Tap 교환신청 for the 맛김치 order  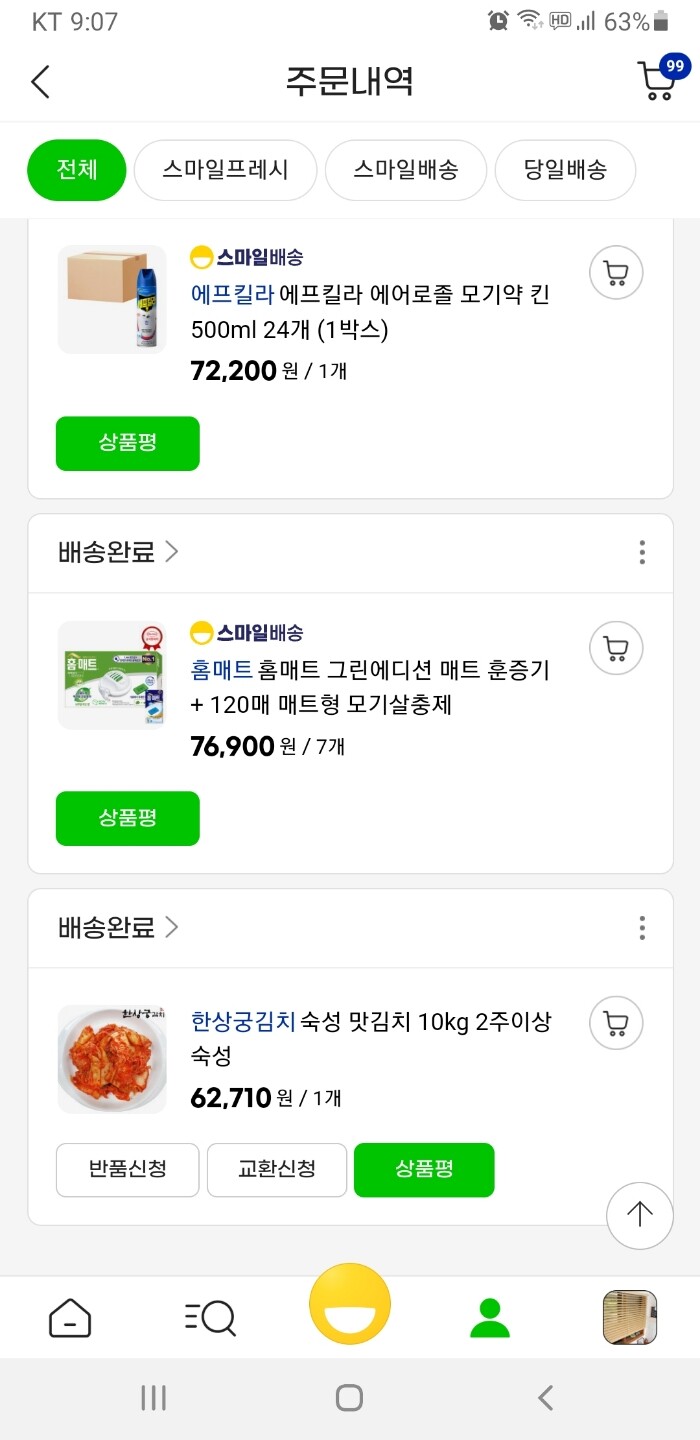[x=277, y=1170]
